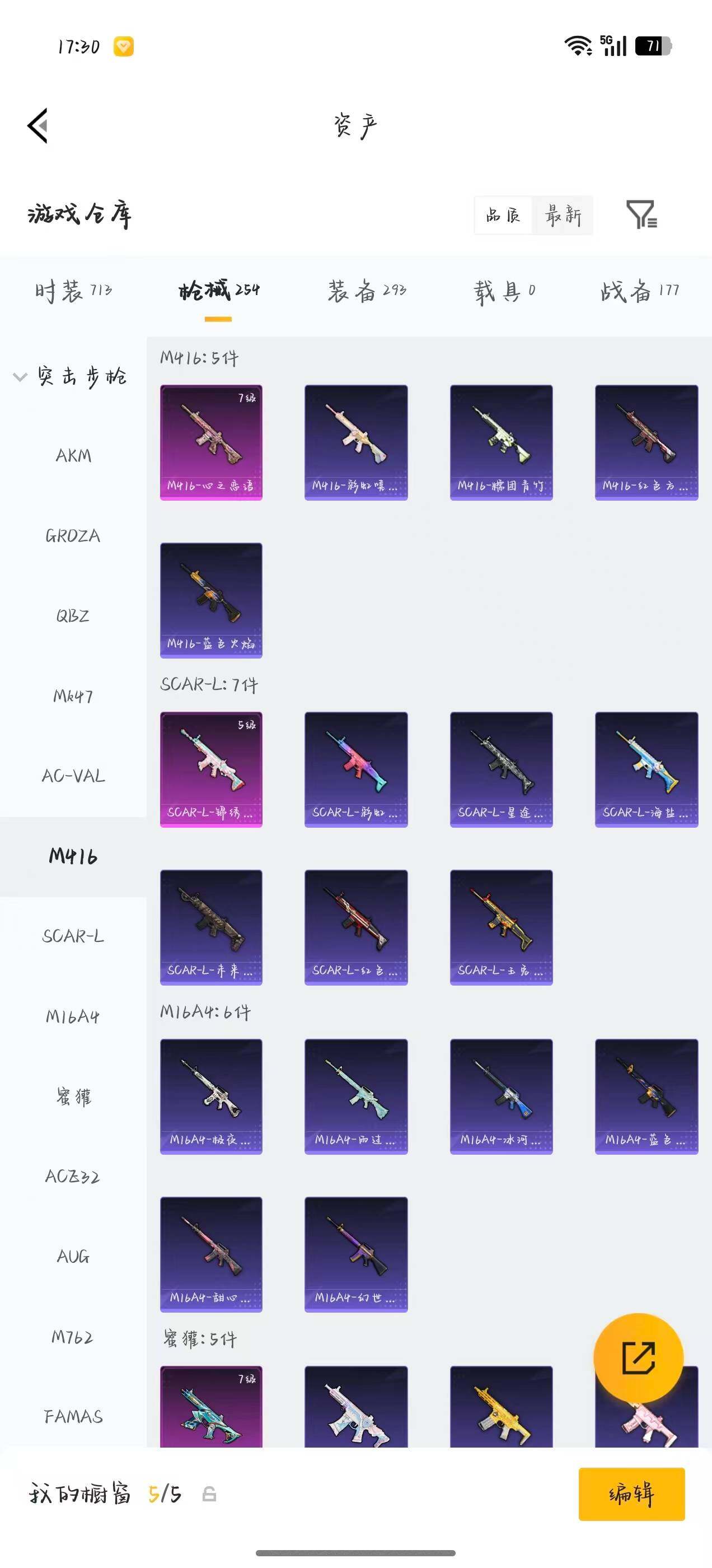Open the SCAR-L-锦绣 level 5 skin card
The image size is (712, 1568).
[x=211, y=769]
